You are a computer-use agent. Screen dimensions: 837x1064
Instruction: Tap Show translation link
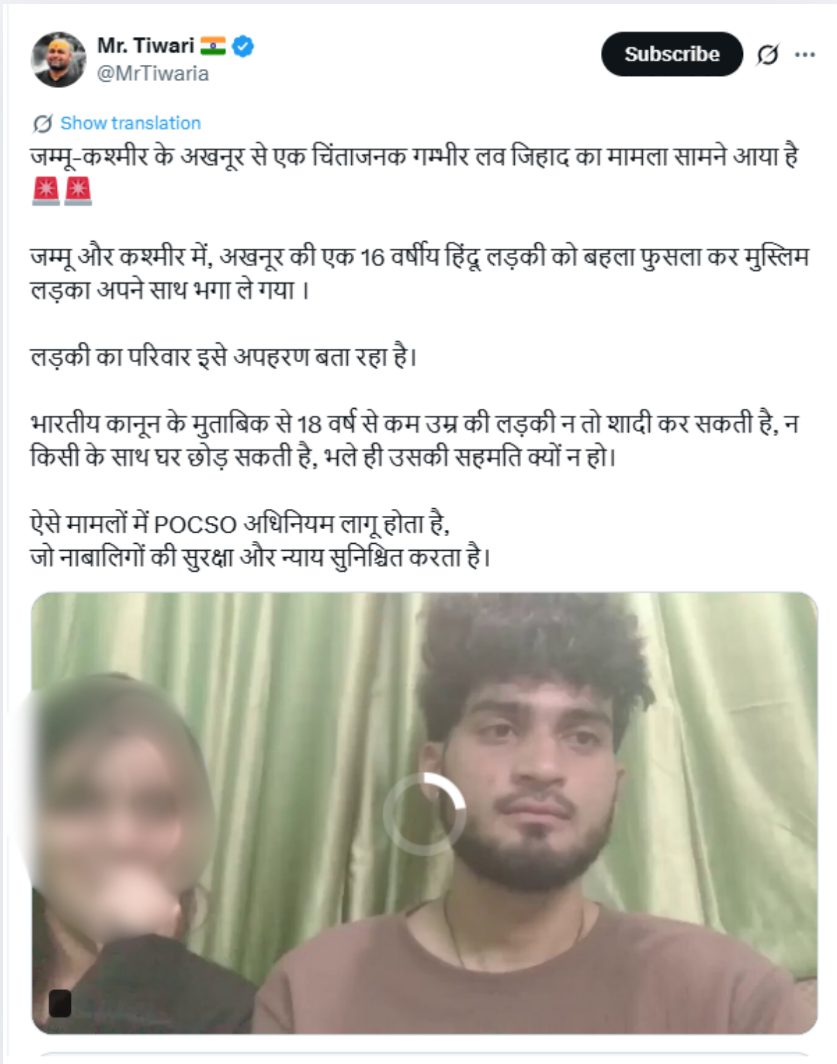(129, 123)
